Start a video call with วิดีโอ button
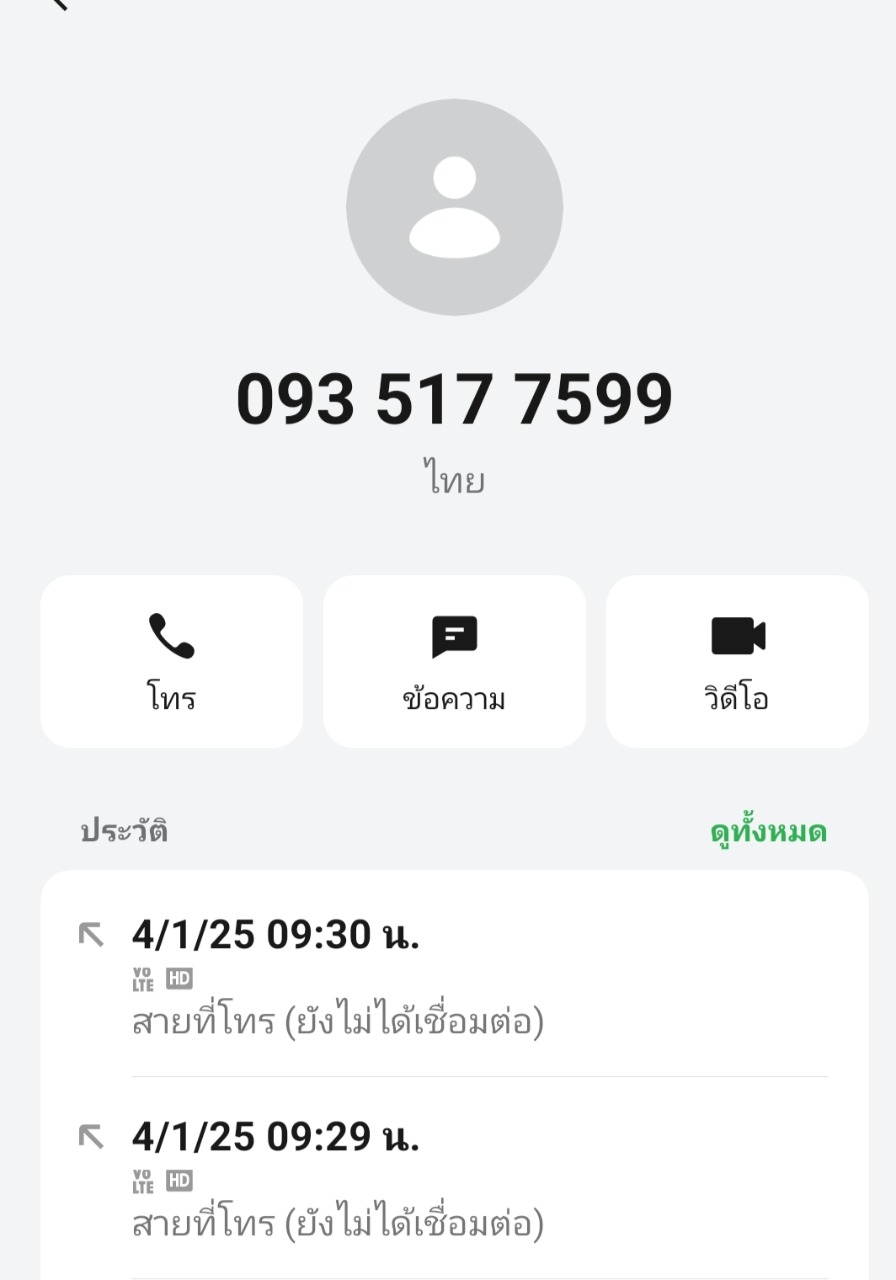This screenshot has height=1280, width=896. pyautogui.click(x=737, y=661)
